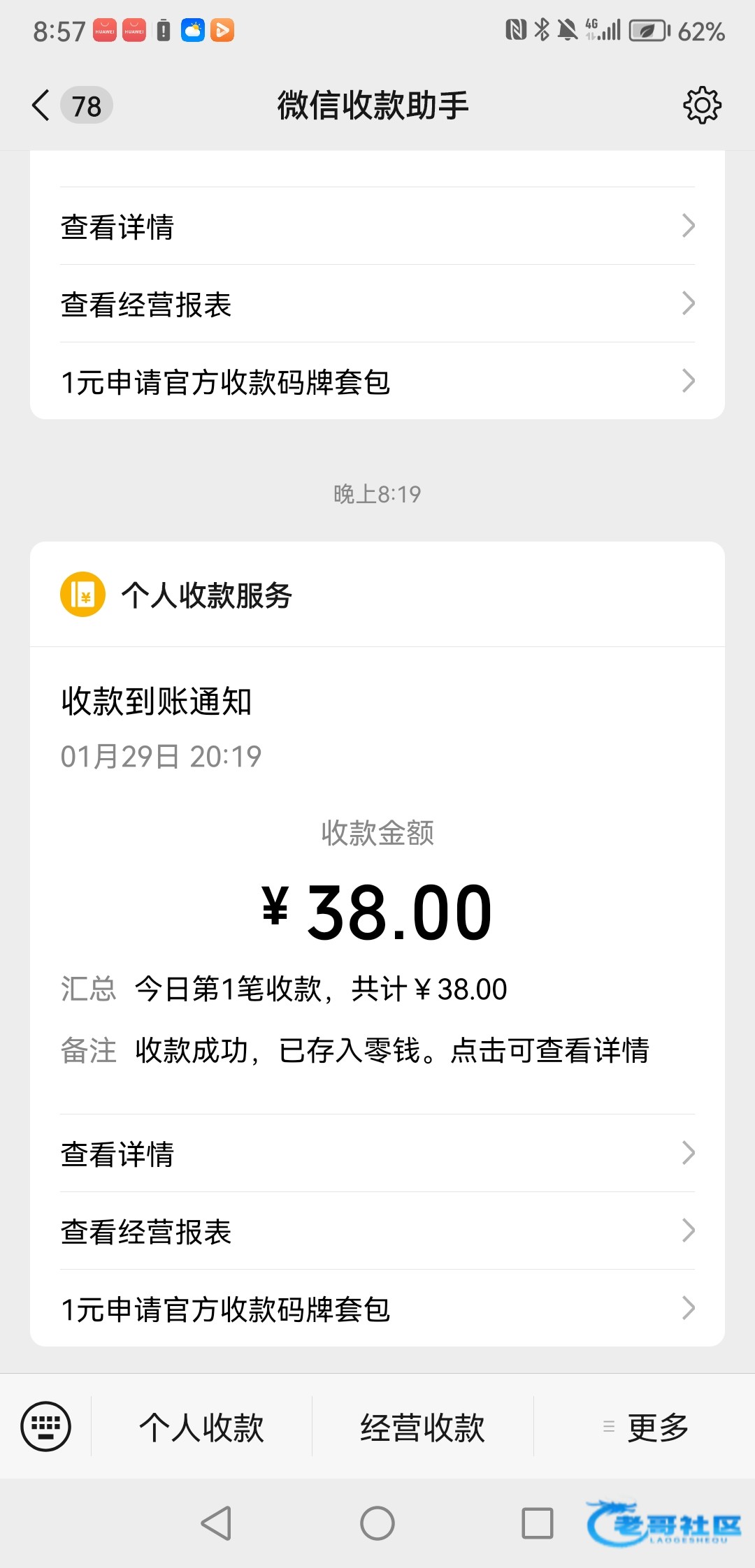
Task: Open 1元申请官方收款码牌套包 under the ¥38.00 notice
Action: pyautogui.click(x=377, y=1309)
